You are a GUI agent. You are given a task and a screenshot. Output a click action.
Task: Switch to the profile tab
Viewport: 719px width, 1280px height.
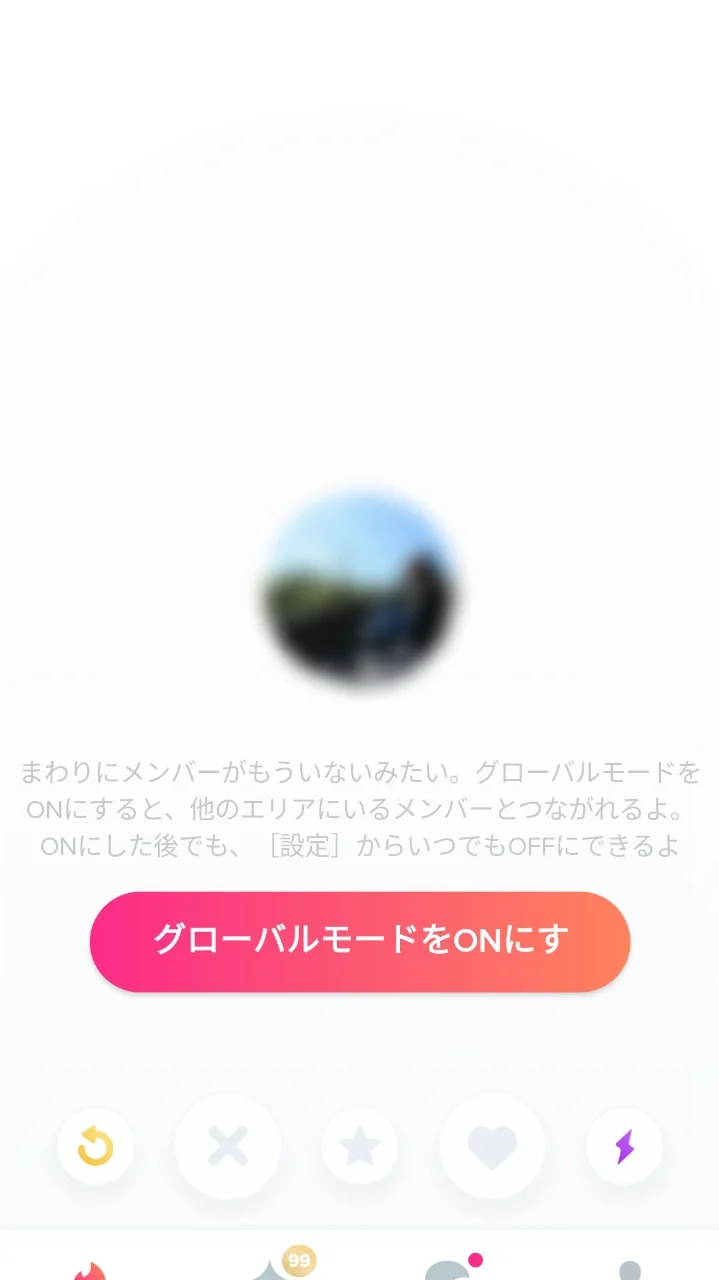(x=629, y=1268)
